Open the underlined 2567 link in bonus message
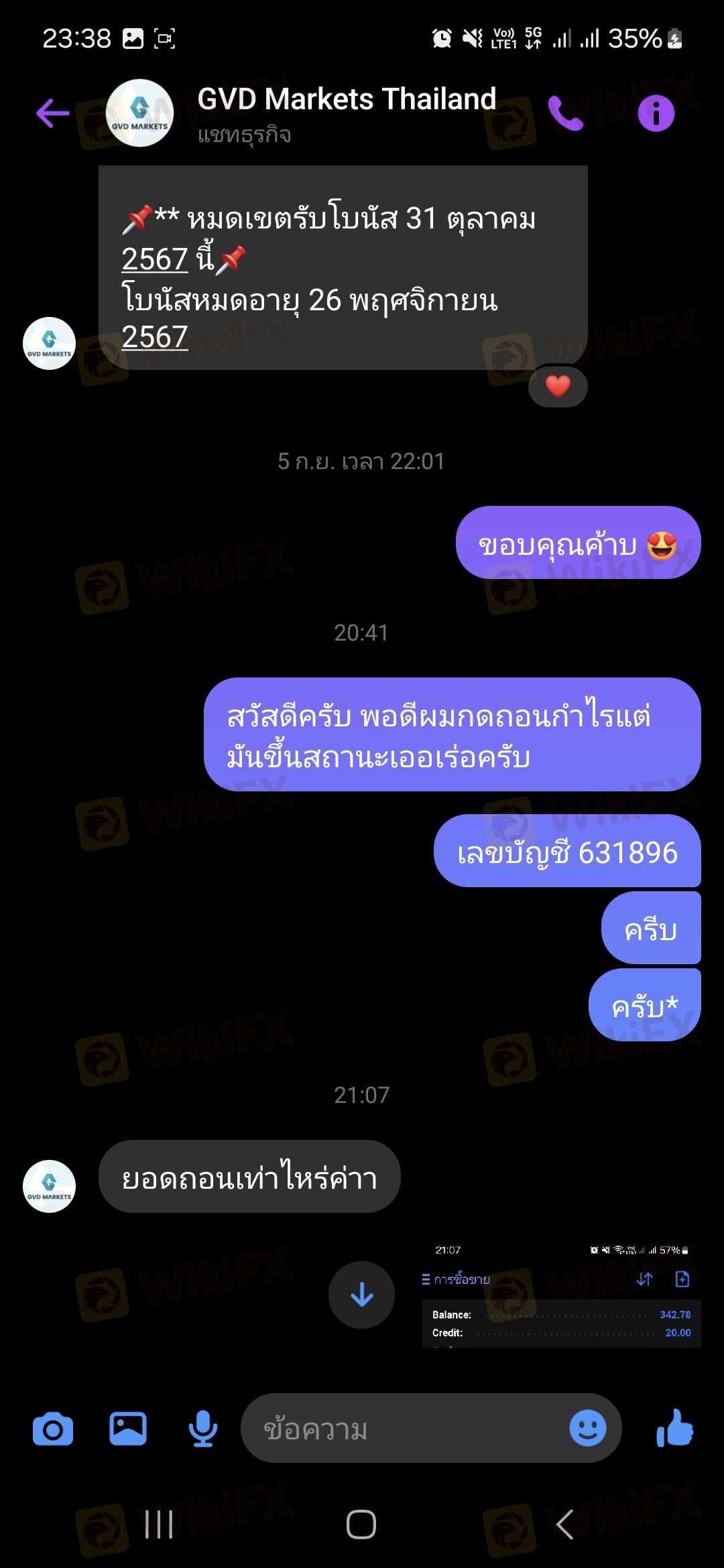This screenshot has width=724, height=1568. [155, 259]
